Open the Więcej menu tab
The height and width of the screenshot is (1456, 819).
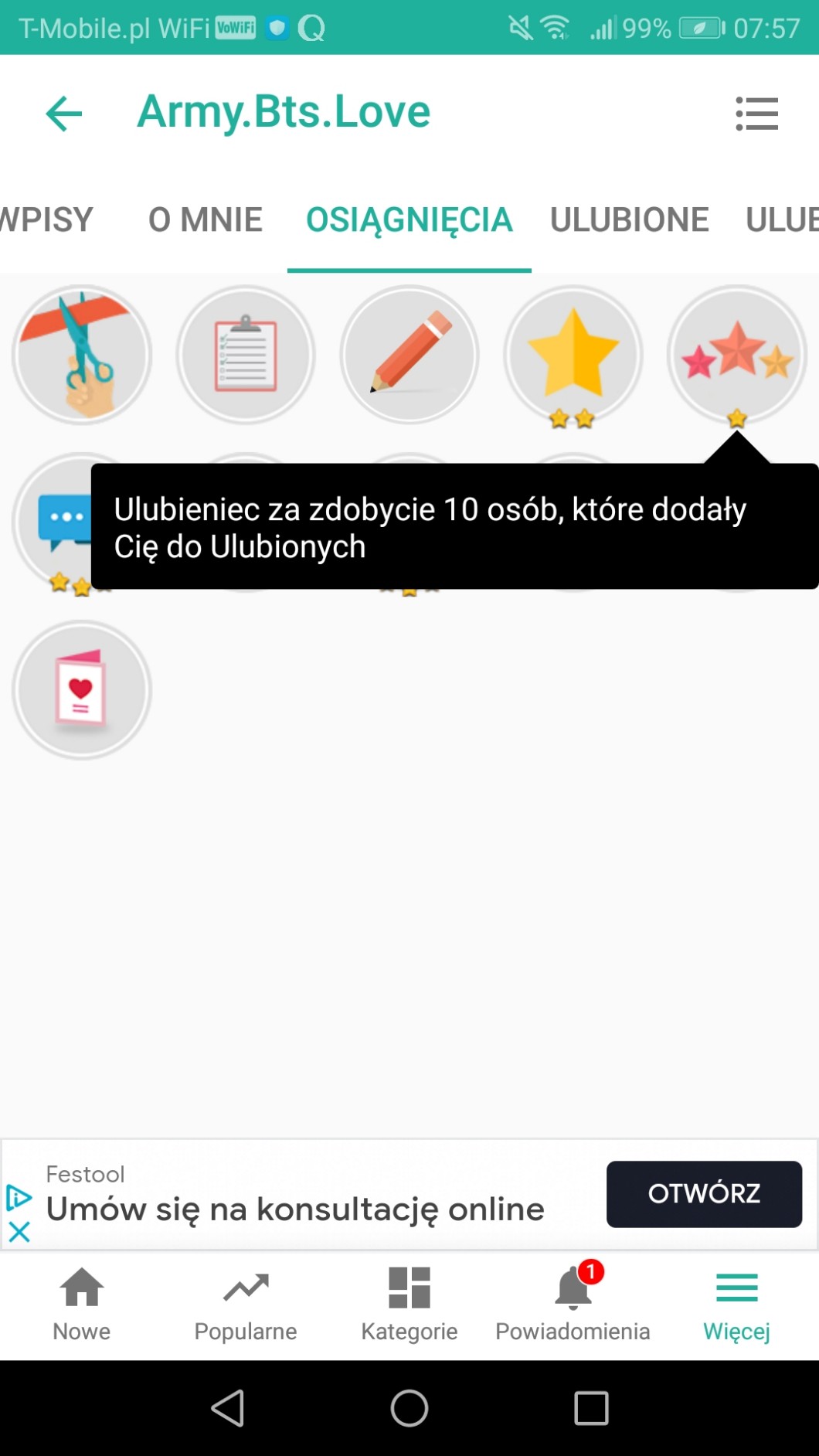(737, 1303)
